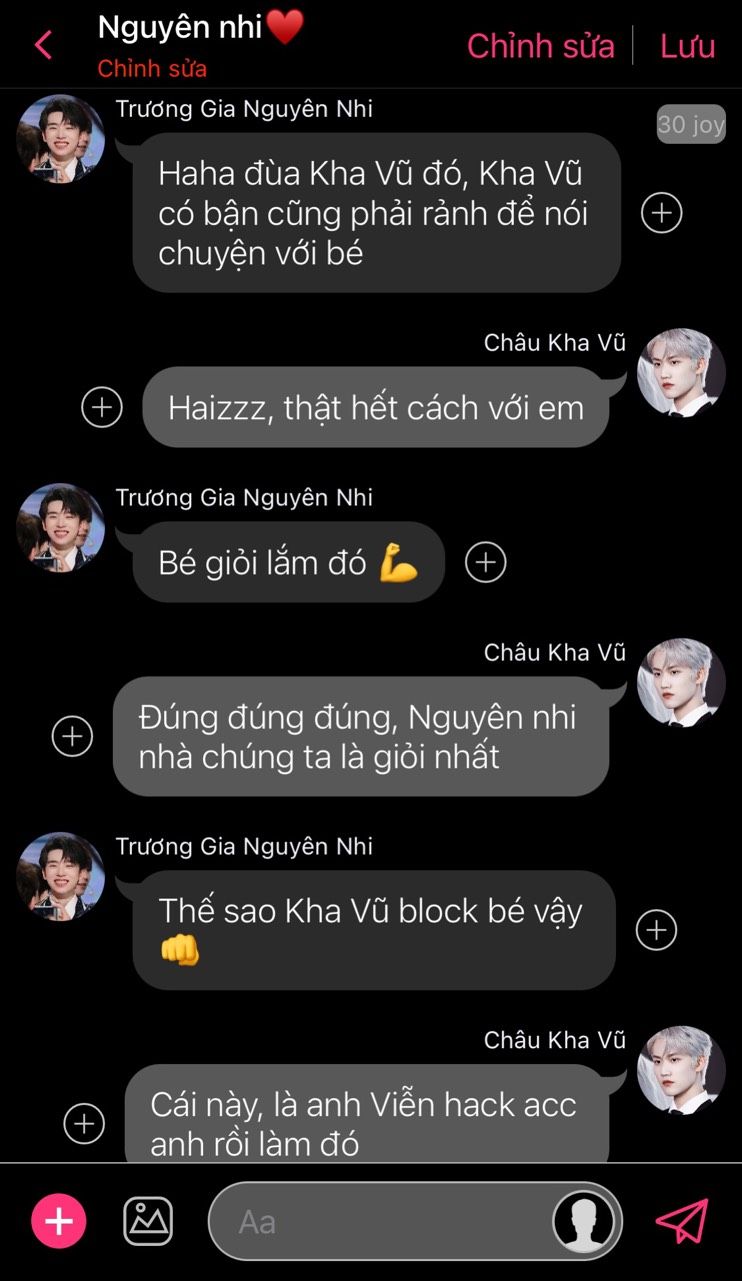Image resolution: width=742 pixels, height=1281 pixels.
Task: Focus the "Aa" message input field
Action: pyautogui.click(x=380, y=1222)
